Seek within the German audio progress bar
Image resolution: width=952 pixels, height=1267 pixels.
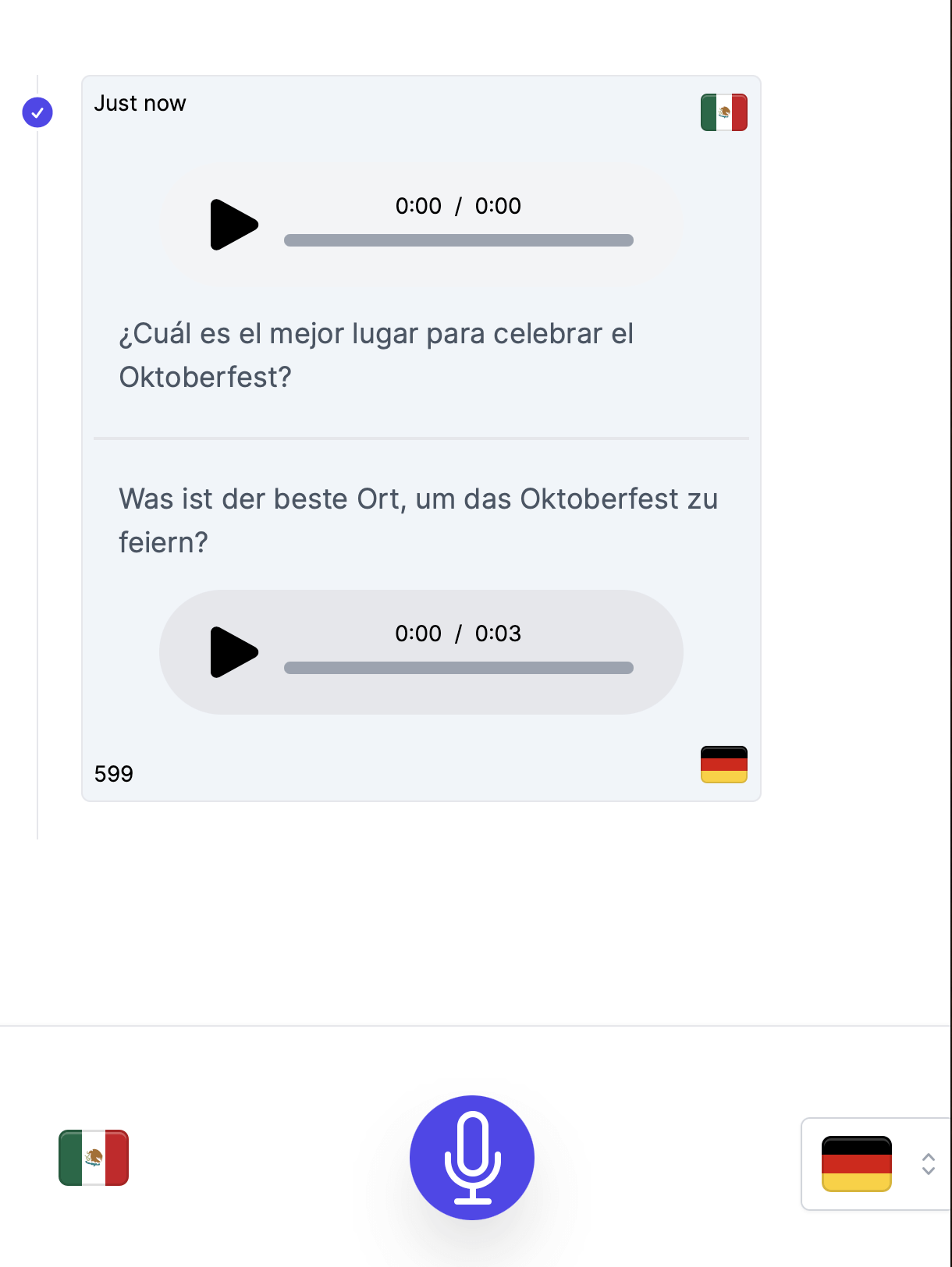click(x=458, y=668)
